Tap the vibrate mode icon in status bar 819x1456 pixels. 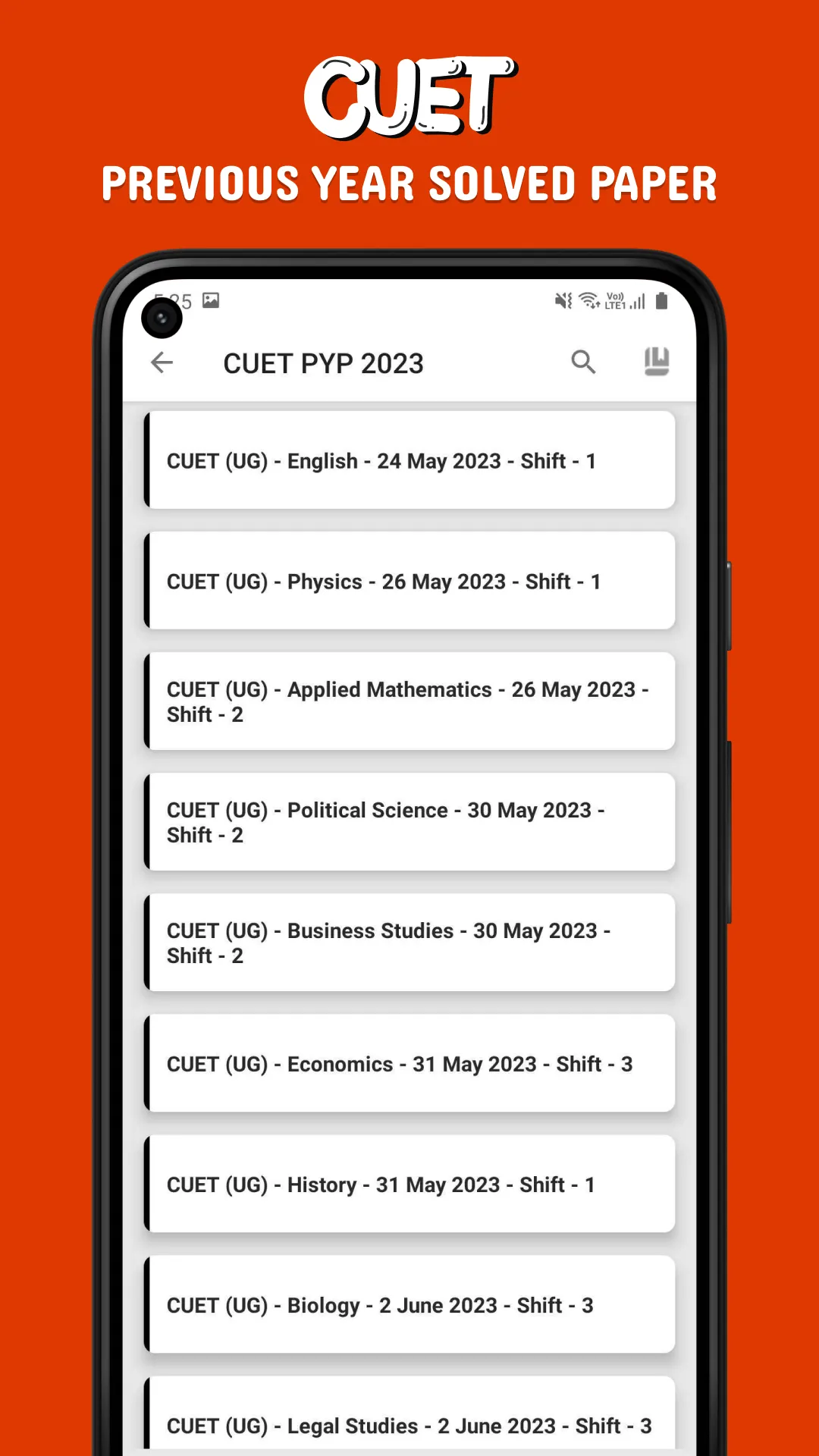coord(560,300)
